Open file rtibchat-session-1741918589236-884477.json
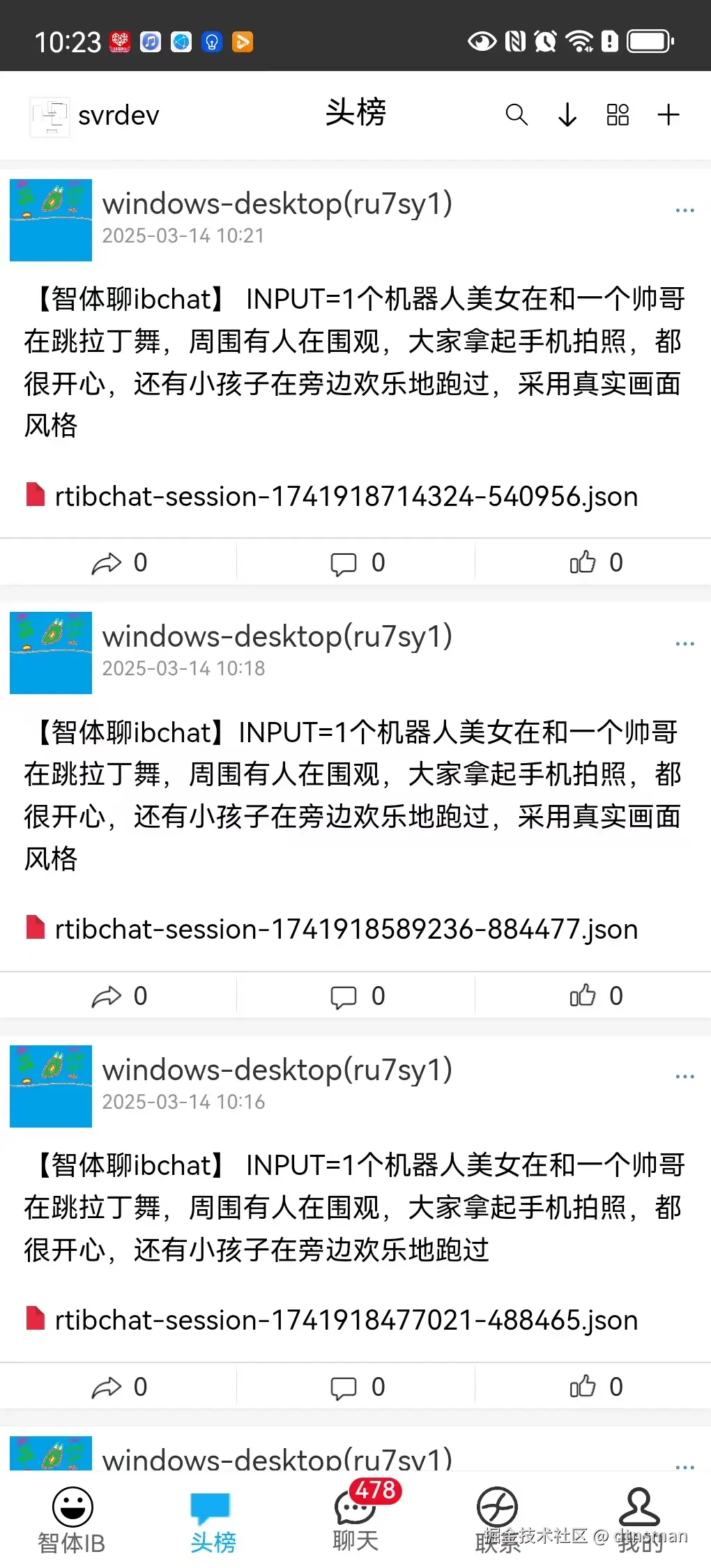This screenshot has height=1568, width=711. [x=346, y=929]
